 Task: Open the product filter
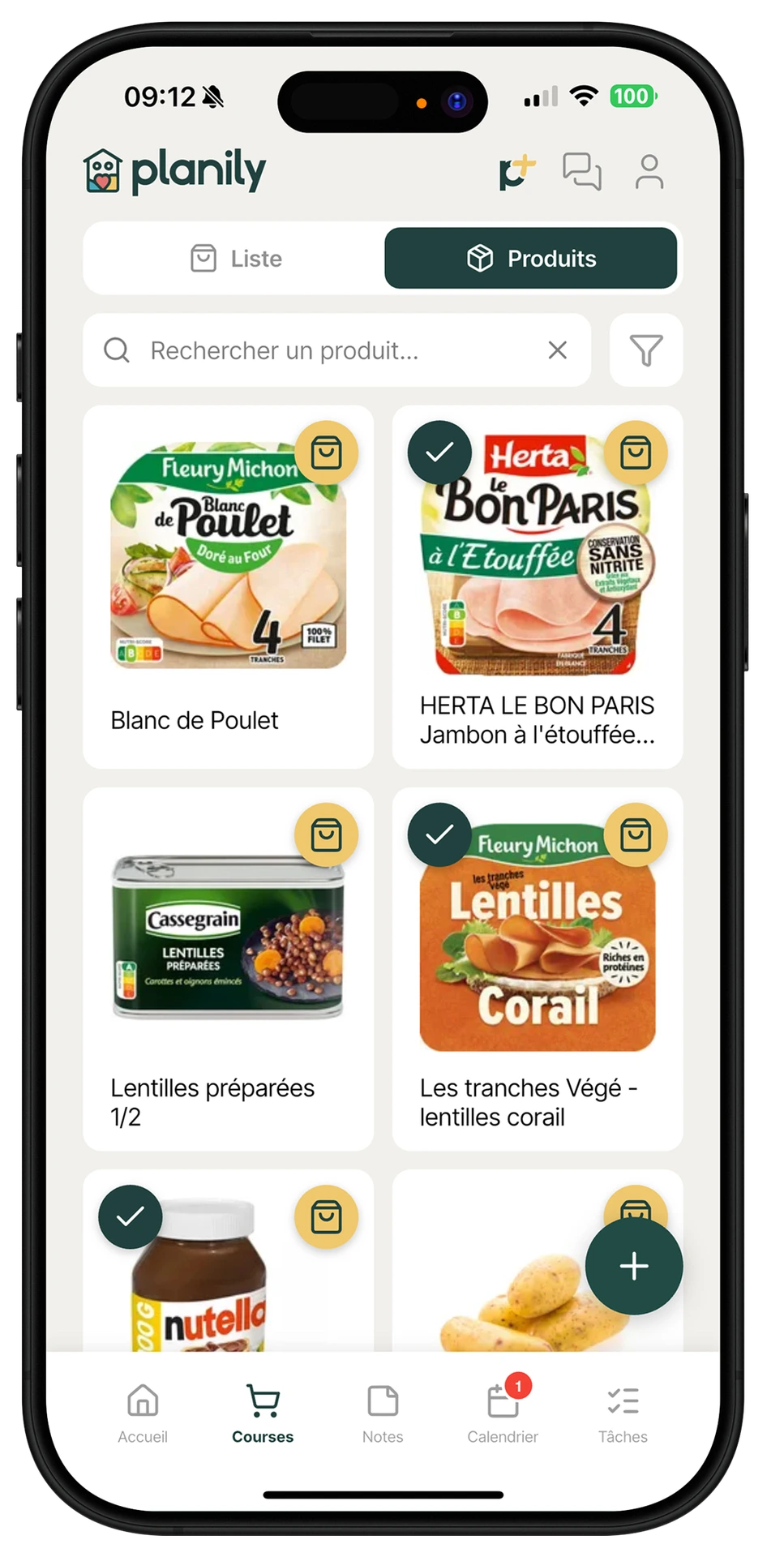pos(646,350)
